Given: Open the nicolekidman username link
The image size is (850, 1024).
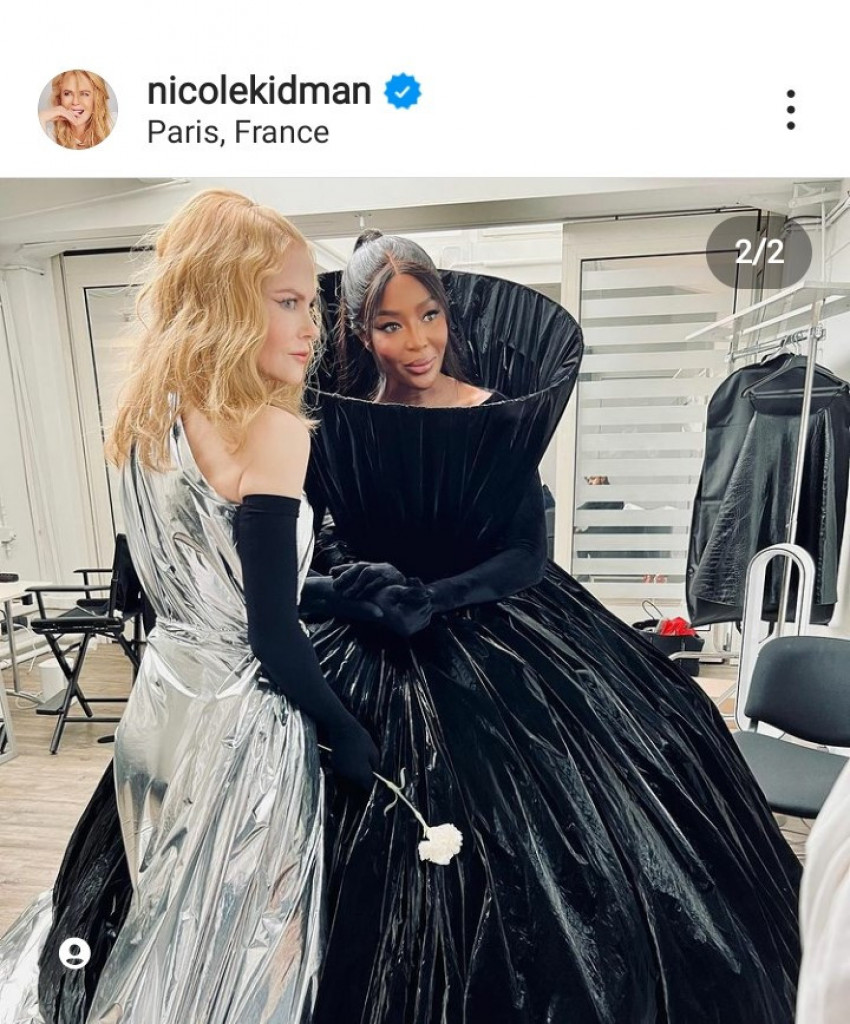Looking at the screenshot, I should 258,91.
